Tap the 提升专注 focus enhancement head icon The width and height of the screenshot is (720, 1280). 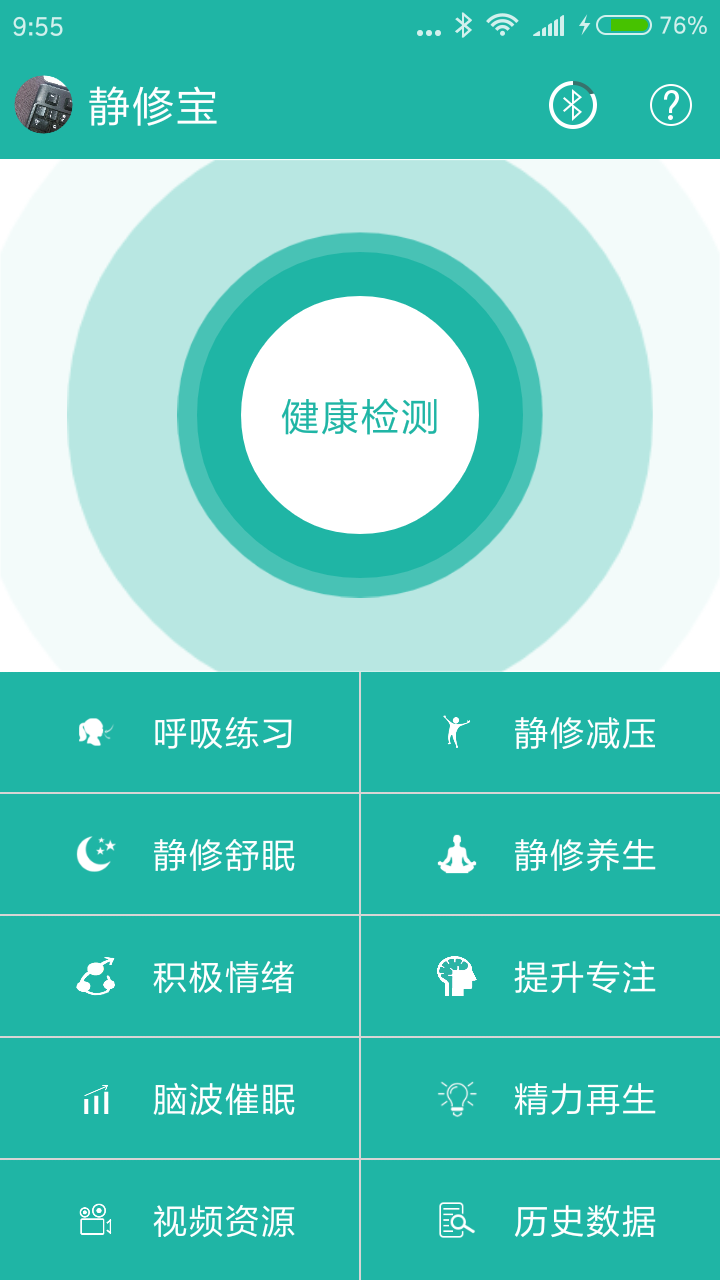[x=457, y=976]
